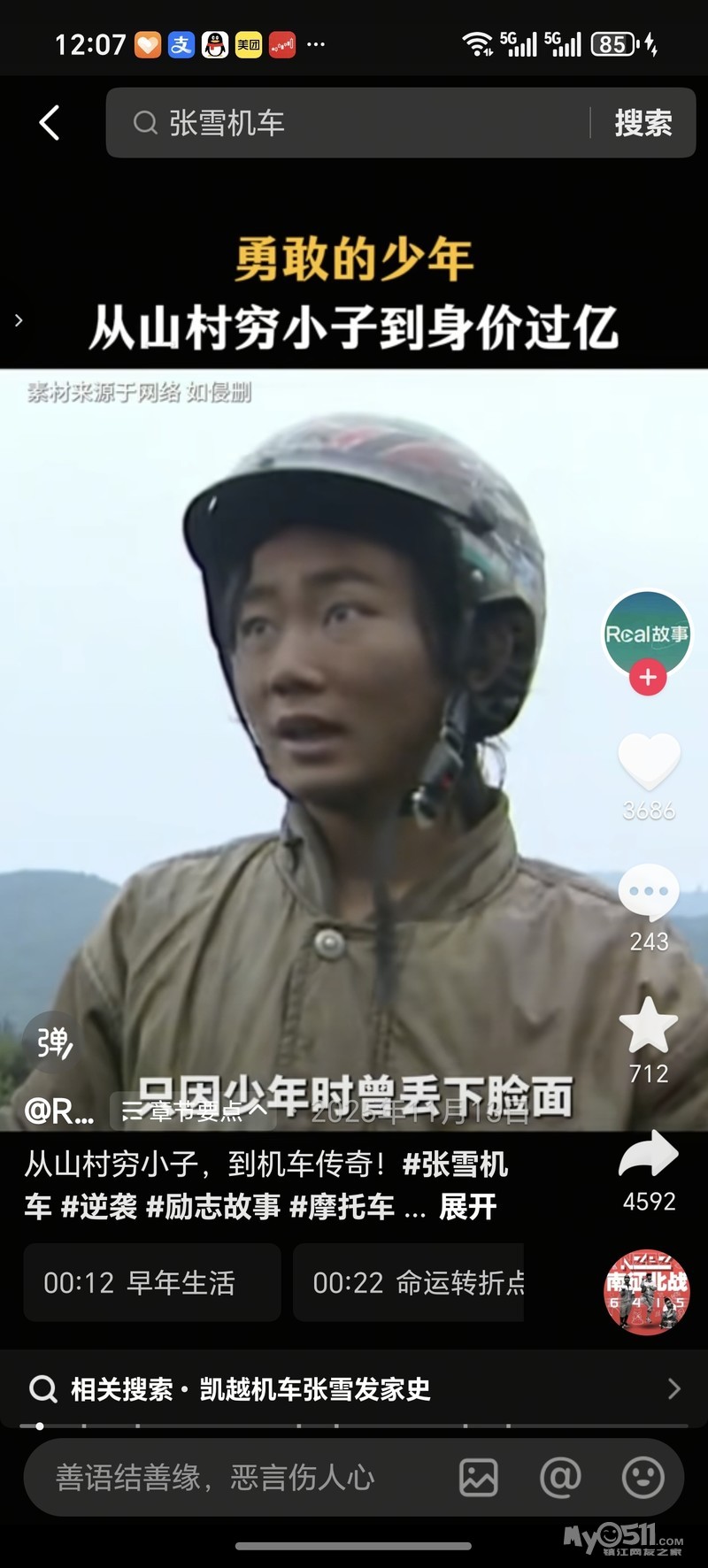Image resolution: width=708 pixels, height=1568 pixels.
Task: Toggle the 弹 danmaku button
Action: tap(52, 1042)
